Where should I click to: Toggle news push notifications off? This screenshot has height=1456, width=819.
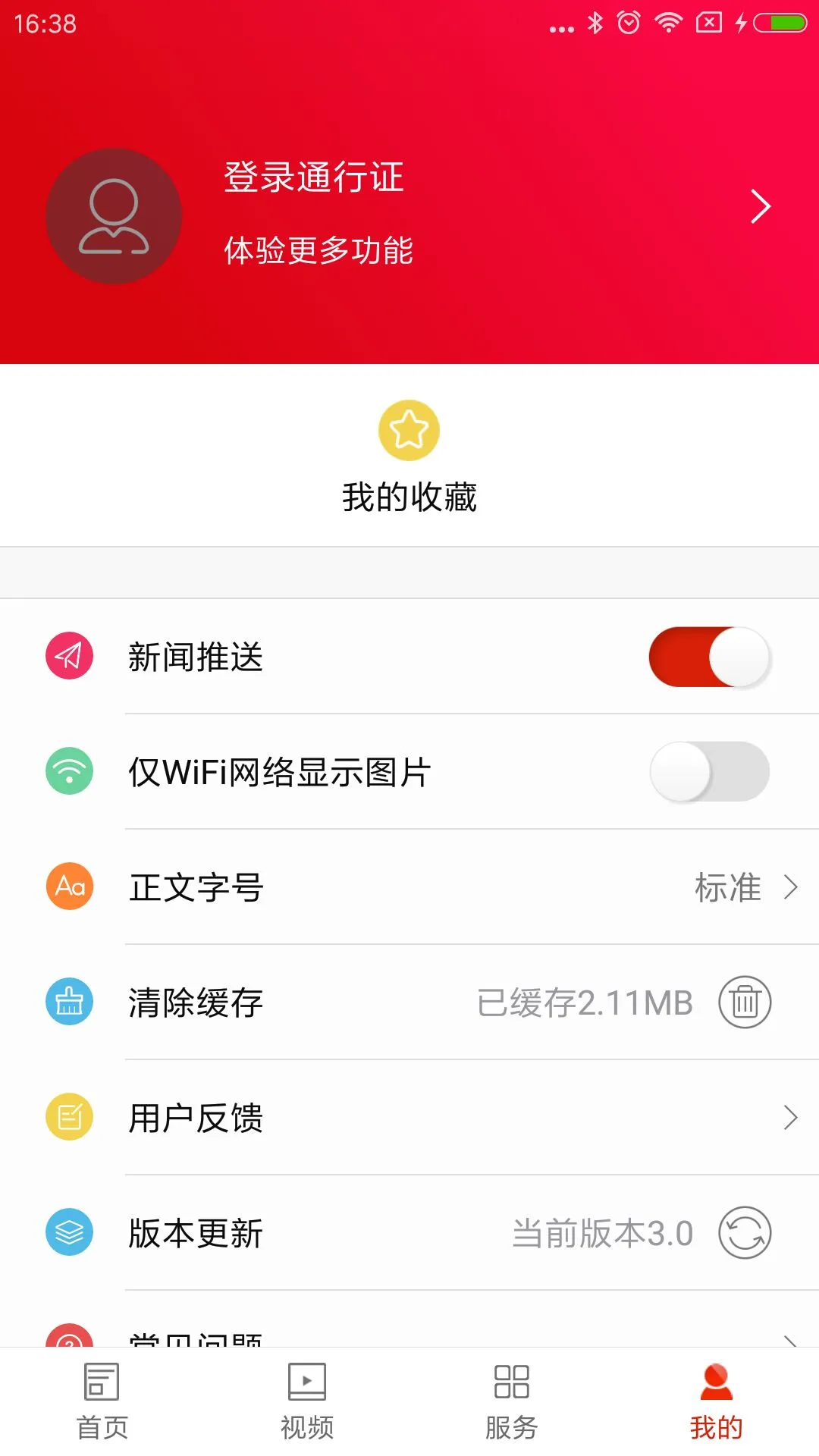tap(711, 657)
